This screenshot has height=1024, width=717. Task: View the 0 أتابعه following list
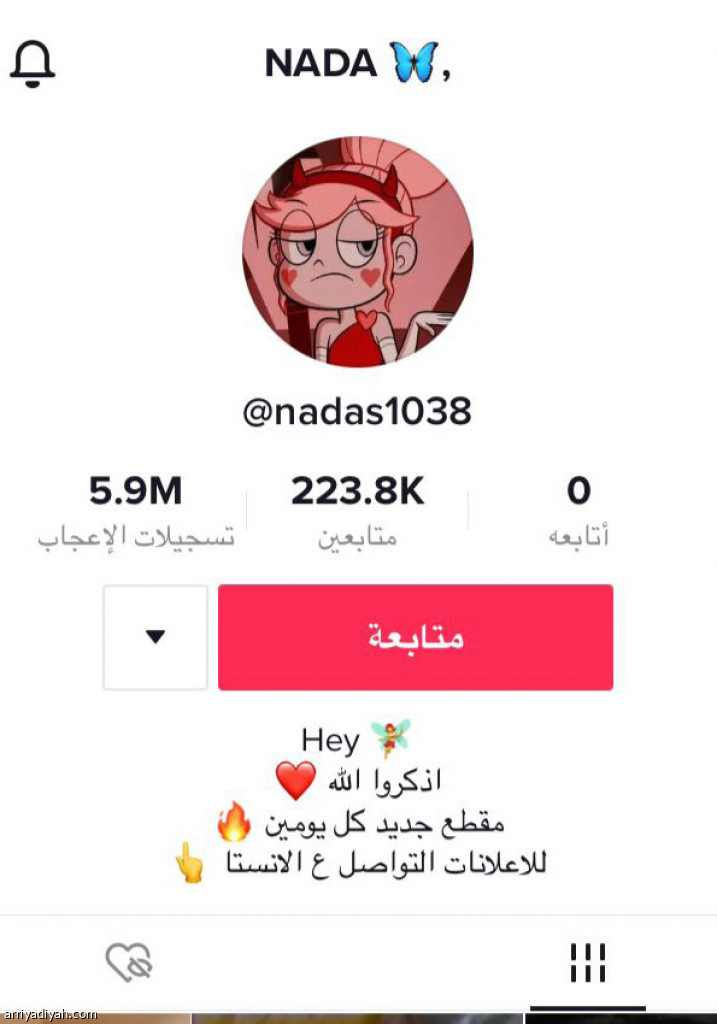(x=578, y=511)
